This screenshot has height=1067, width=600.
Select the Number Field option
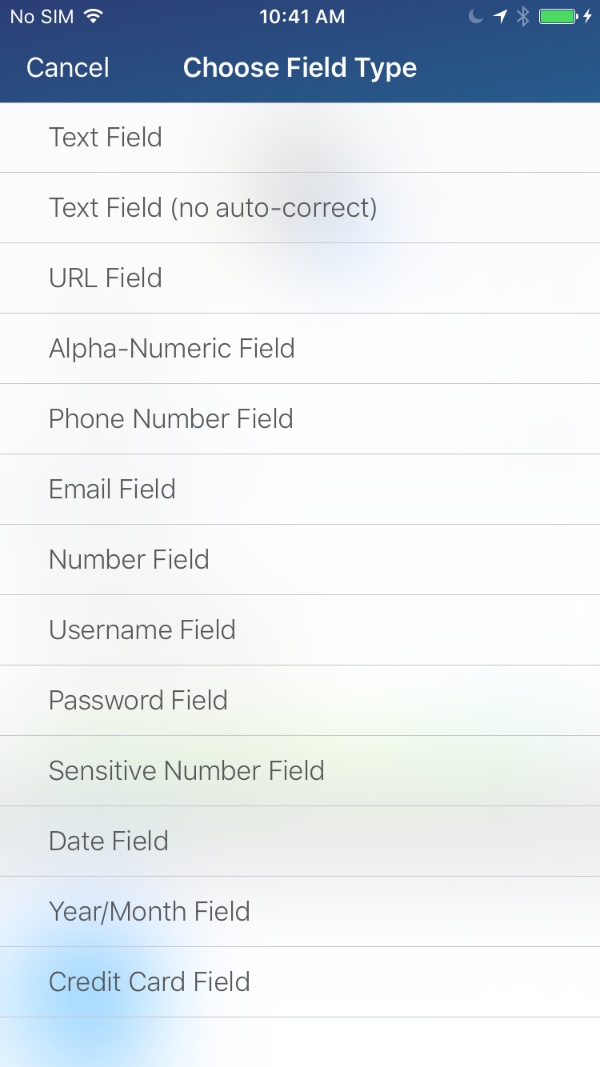300,559
